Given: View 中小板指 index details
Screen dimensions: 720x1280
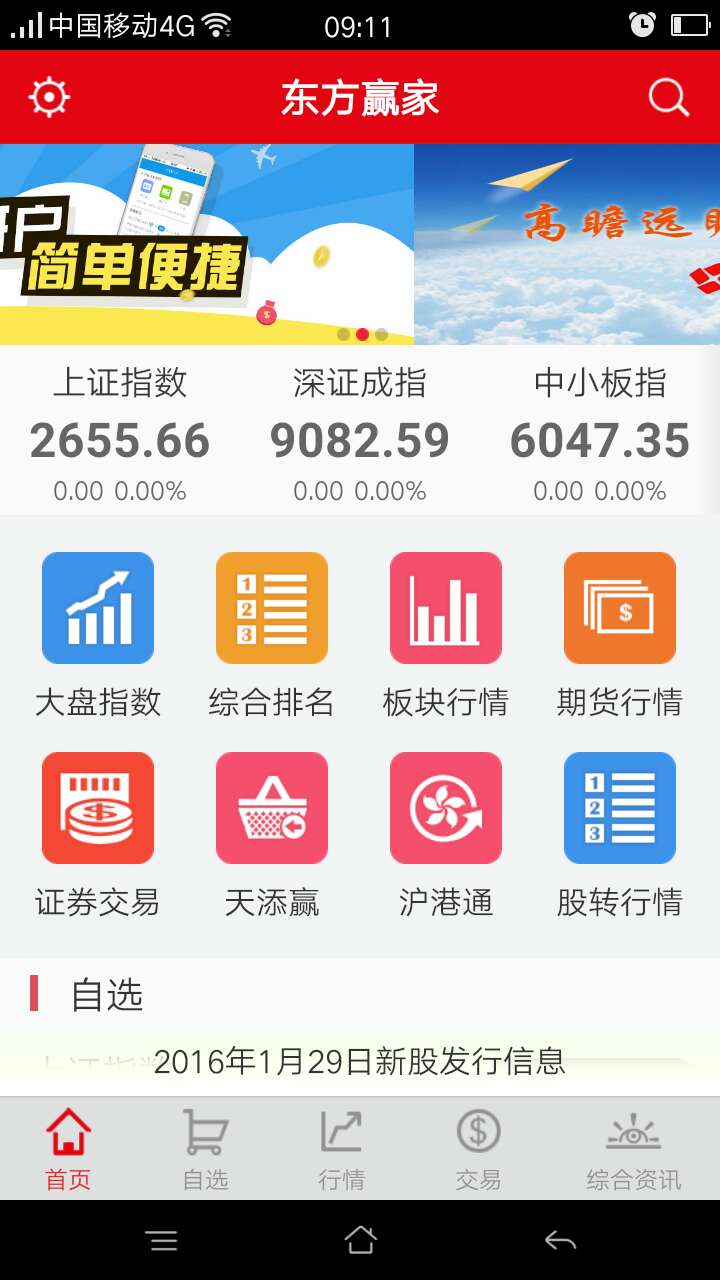Looking at the screenshot, I should (x=600, y=434).
